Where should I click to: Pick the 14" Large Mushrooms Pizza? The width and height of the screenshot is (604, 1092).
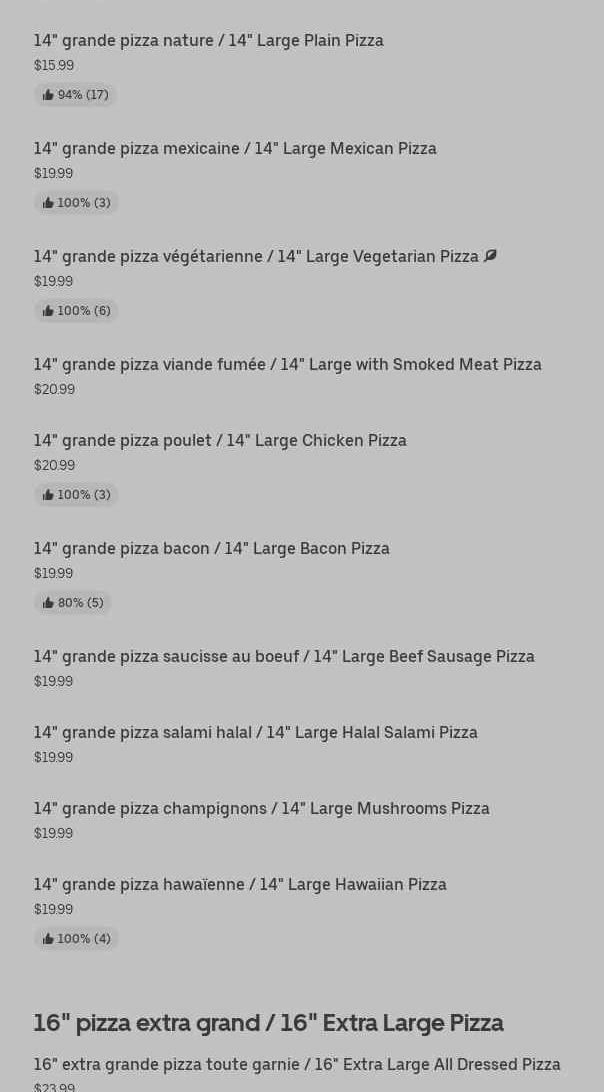click(x=261, y=809)
